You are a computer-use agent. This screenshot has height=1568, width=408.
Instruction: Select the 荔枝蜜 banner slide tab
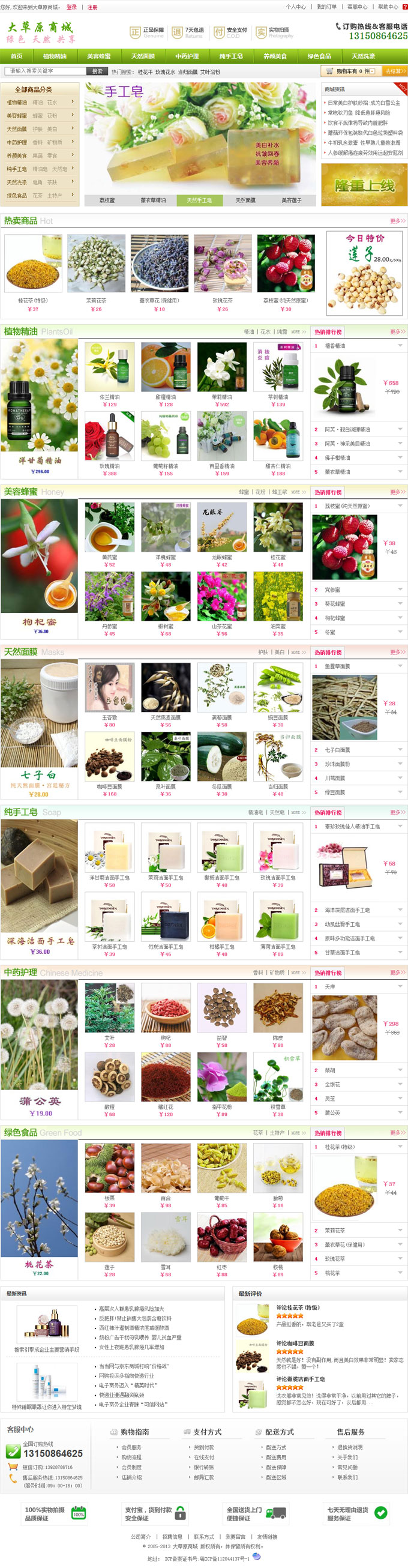[107, 201]
